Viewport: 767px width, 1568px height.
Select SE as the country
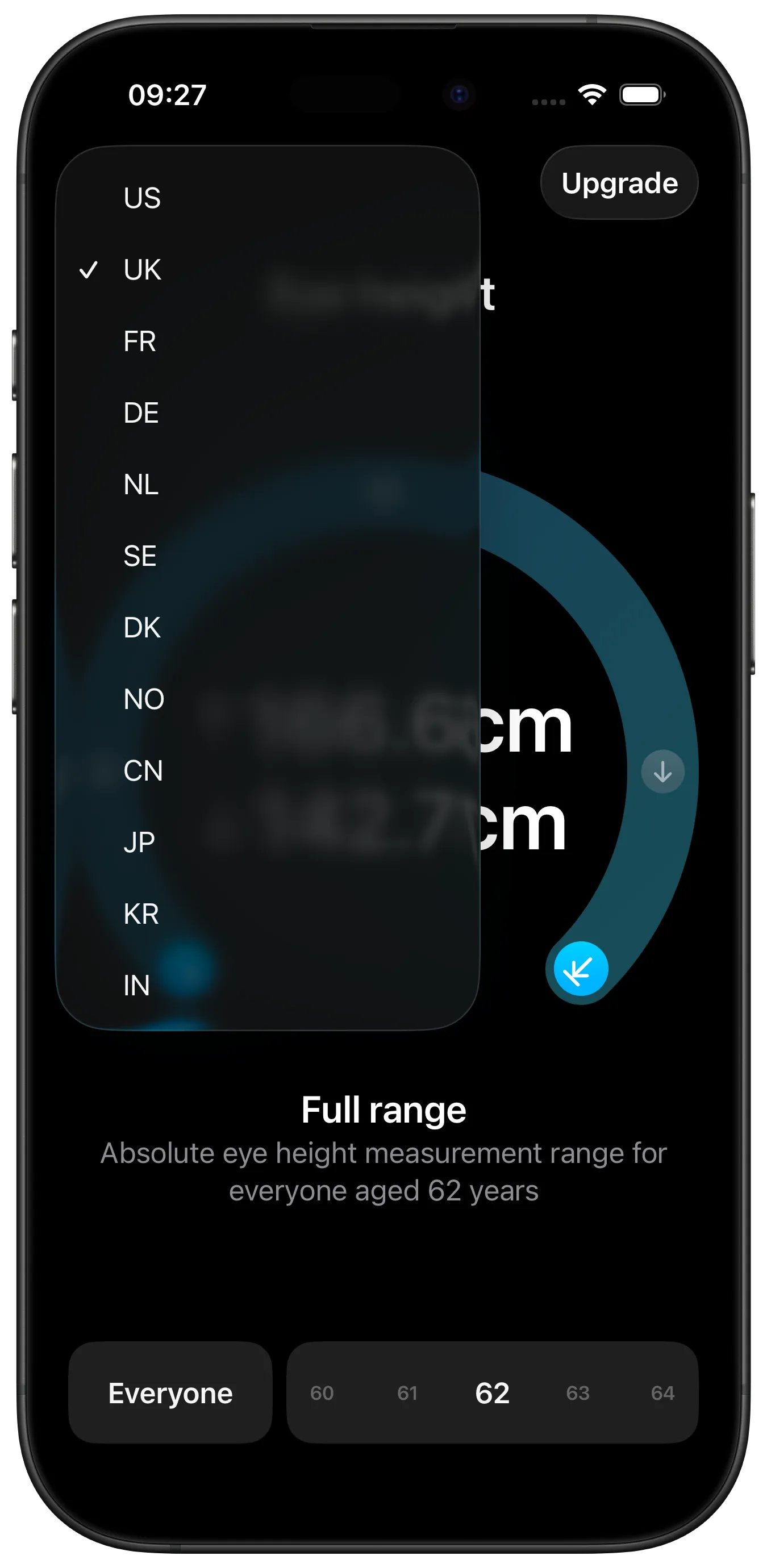pos(140,556)
